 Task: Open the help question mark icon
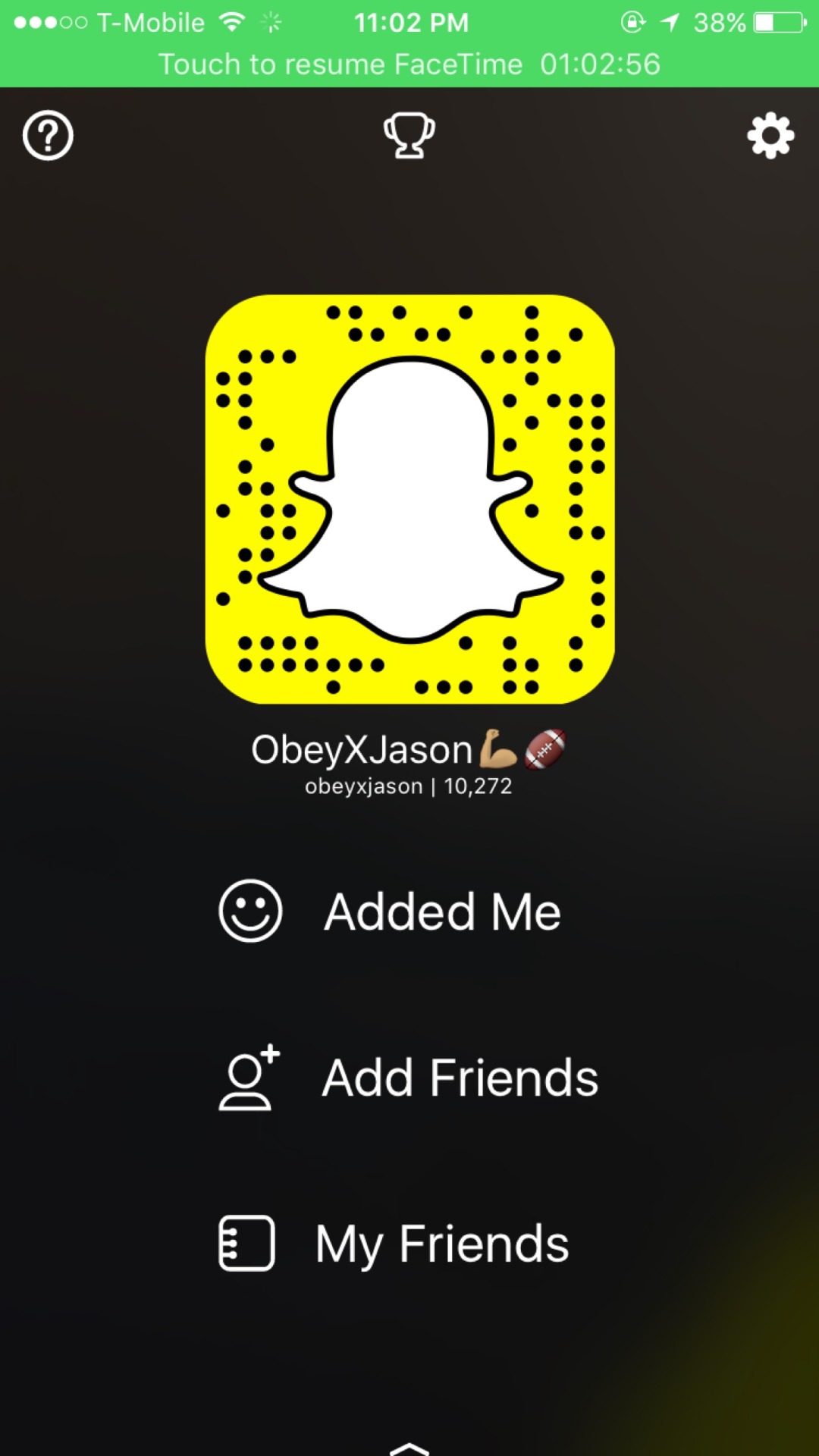click(x=48, y=136)
